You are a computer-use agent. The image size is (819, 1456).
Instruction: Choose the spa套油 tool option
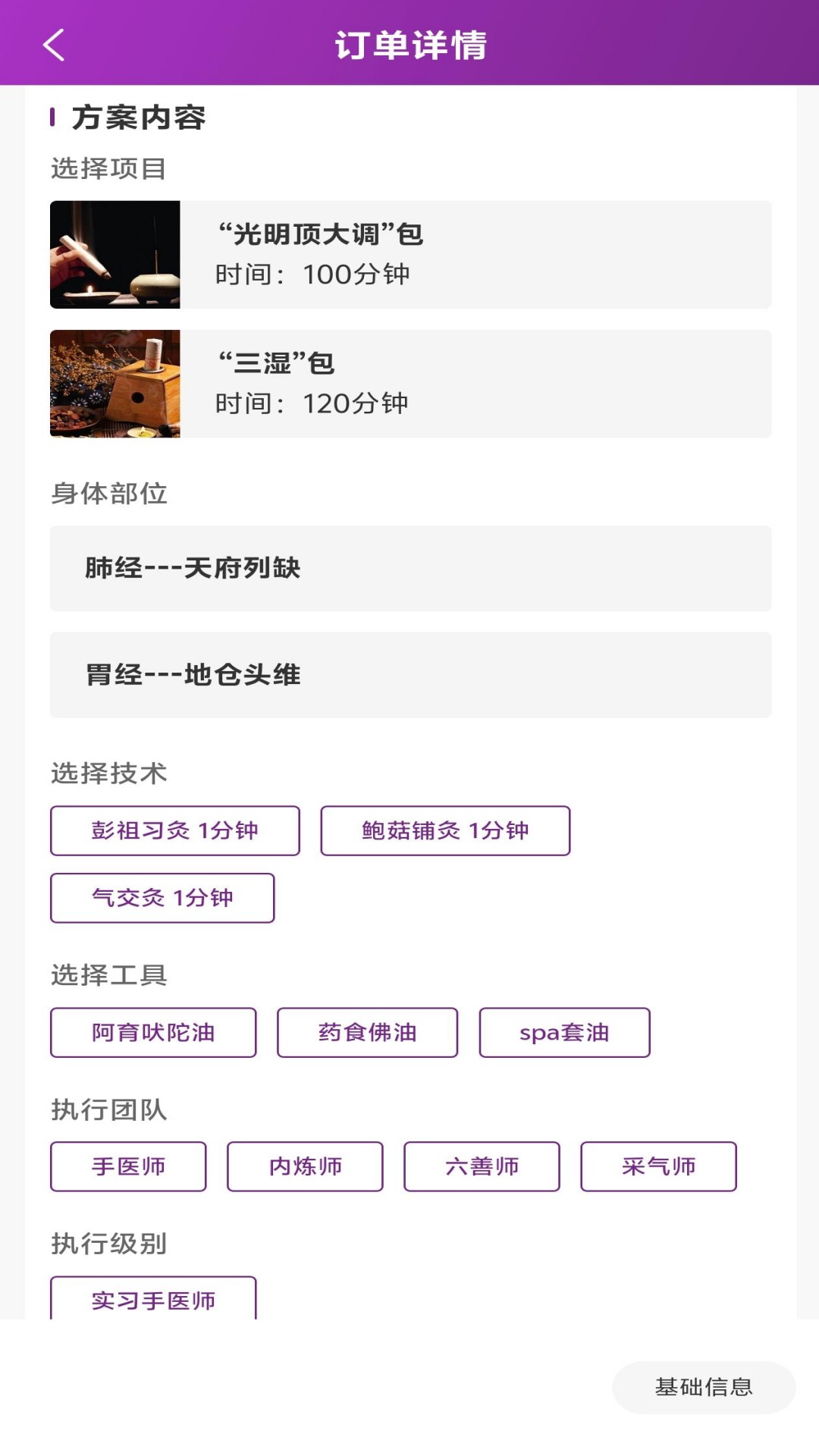coord(564,1032)
